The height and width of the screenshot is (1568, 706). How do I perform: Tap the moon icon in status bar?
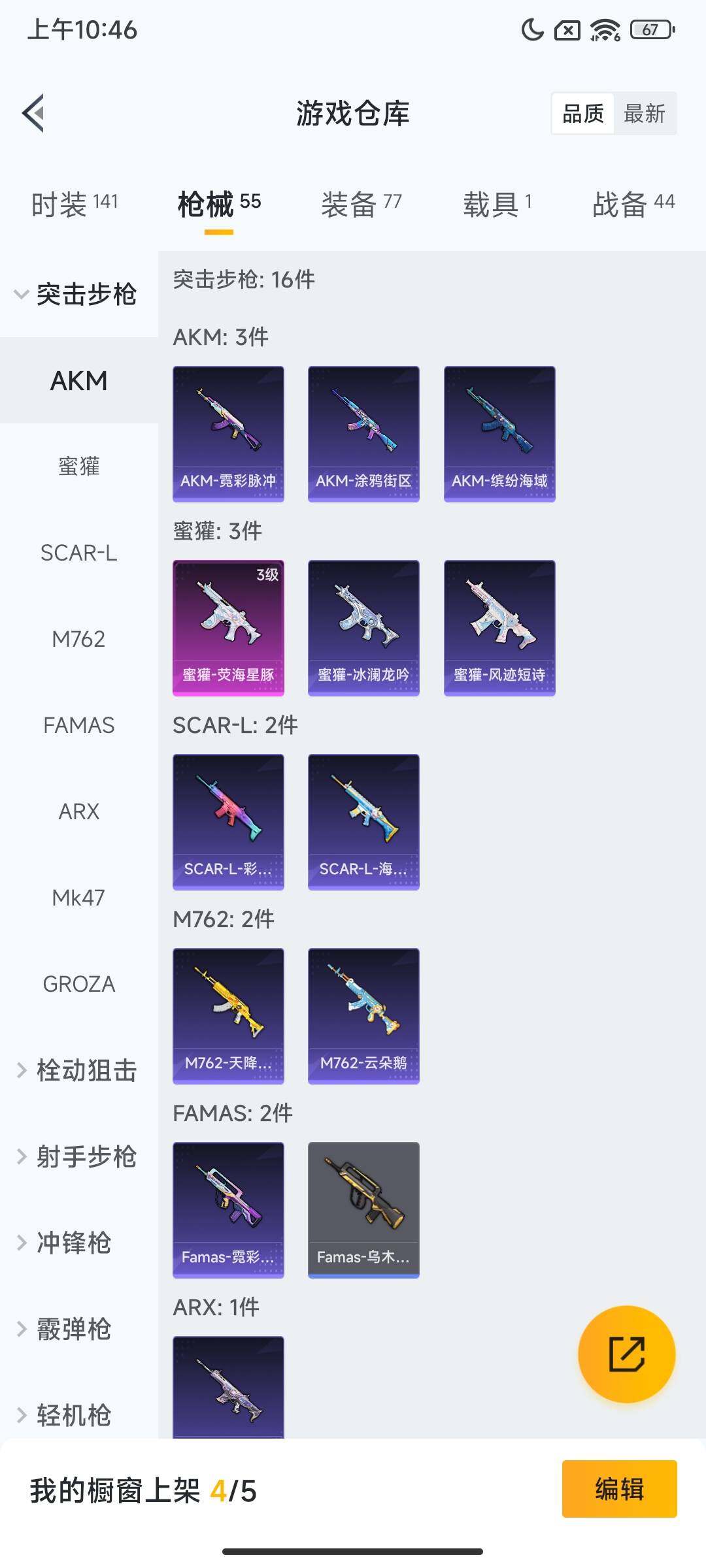(x=531, y=29)
